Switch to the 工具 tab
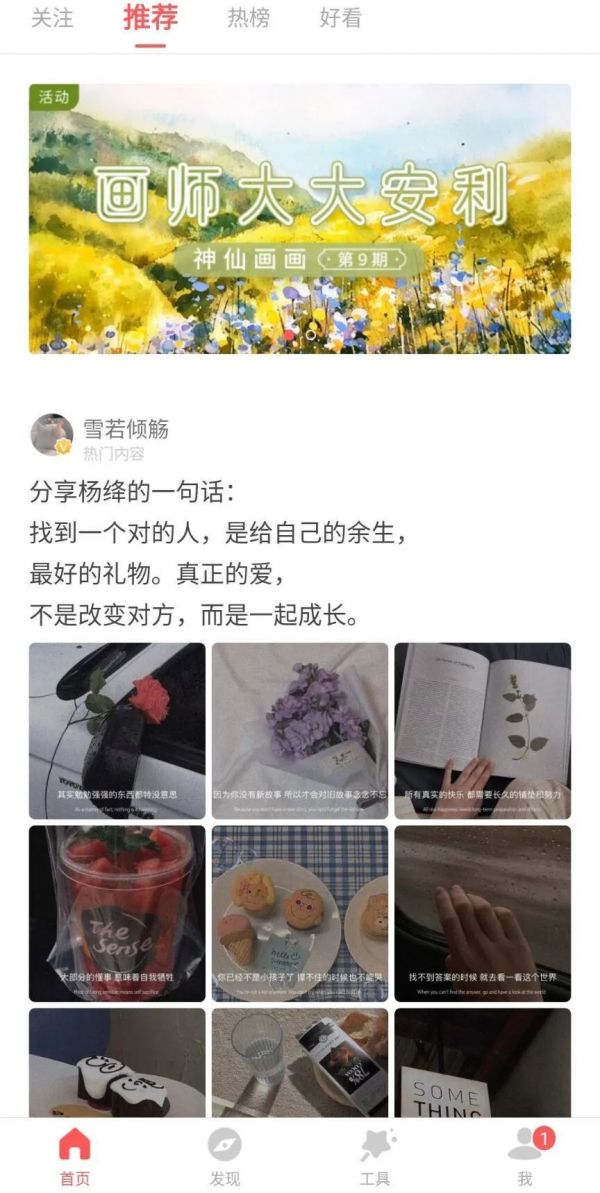Screen dimensions: 600x1193 point(375,1155)
